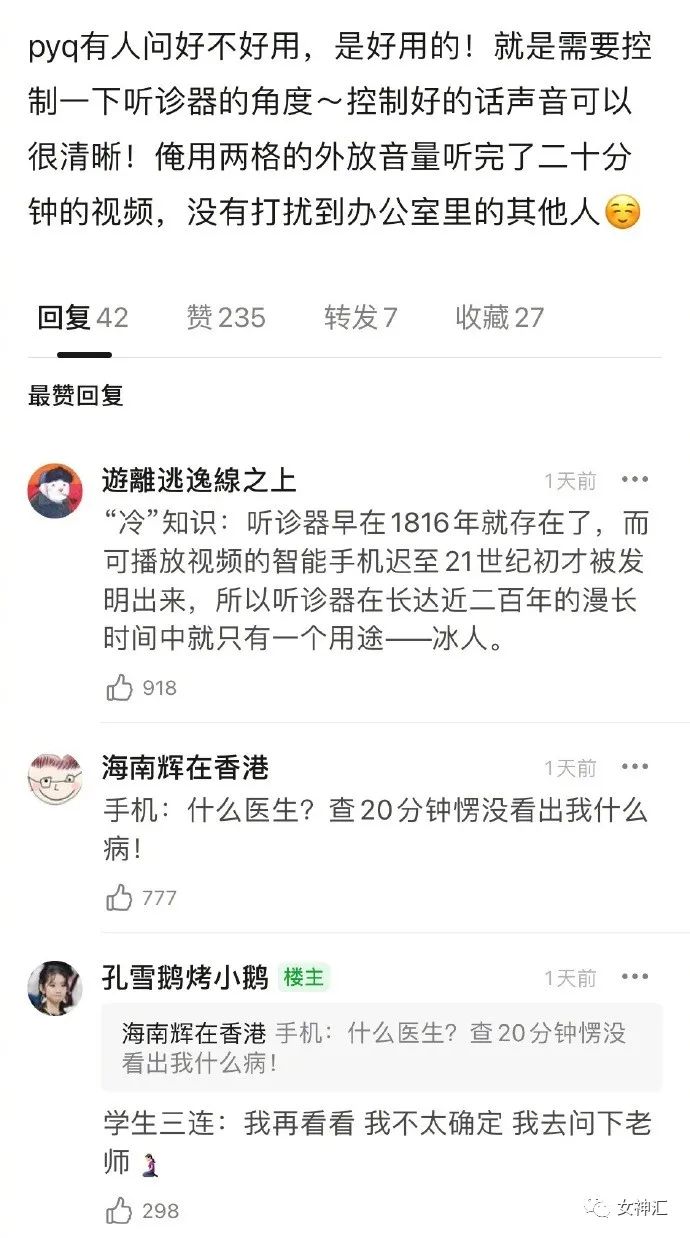Open 海南辉在香港's profile avatar
The width and height of the screenshot is (690, 1238).
(x=55, y=778)
